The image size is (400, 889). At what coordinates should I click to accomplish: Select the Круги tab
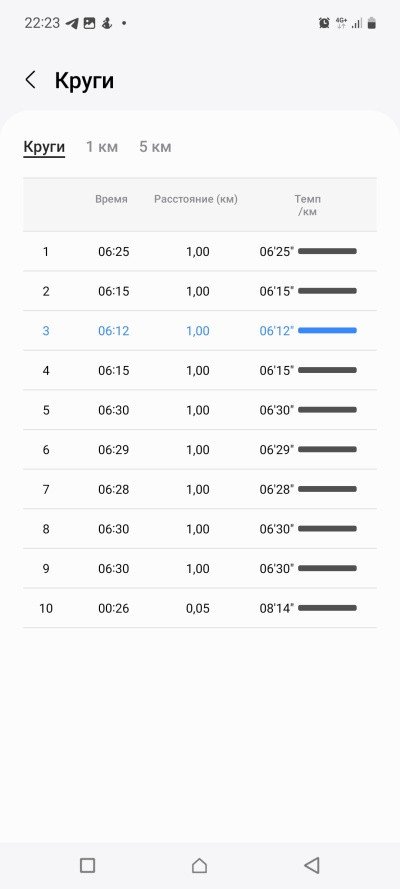coord(44,147)
